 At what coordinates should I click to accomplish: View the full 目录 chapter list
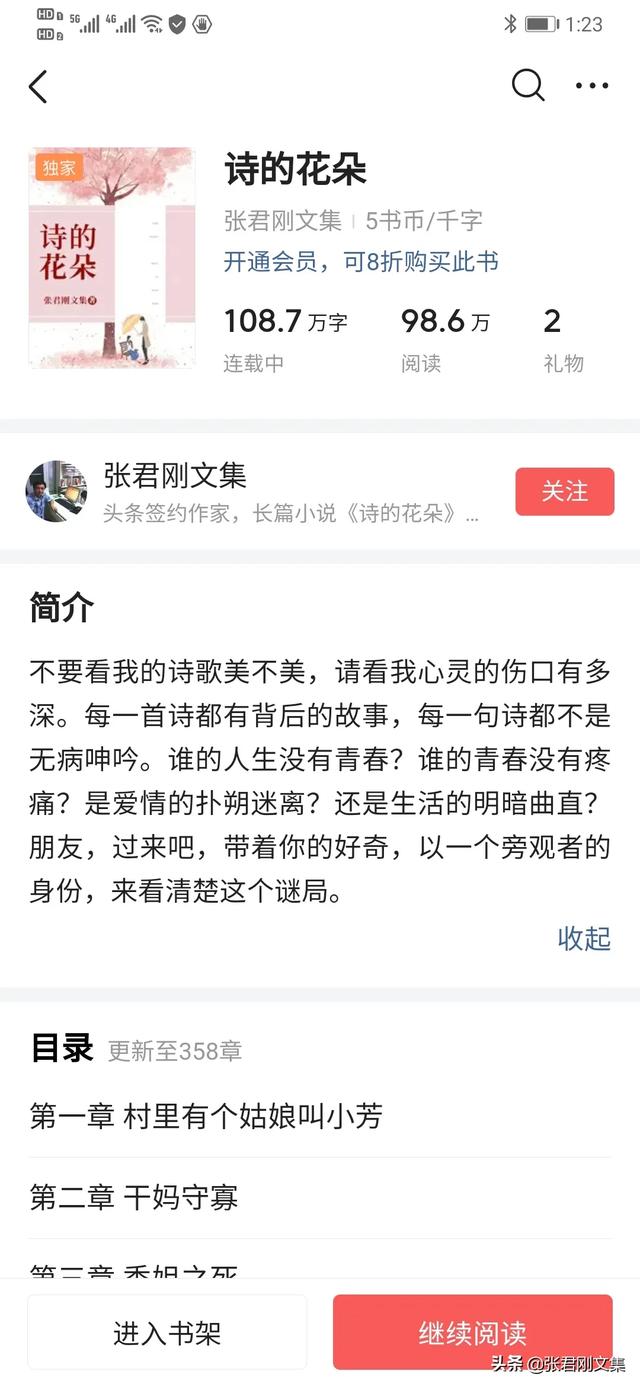[x=136, y=1049]
